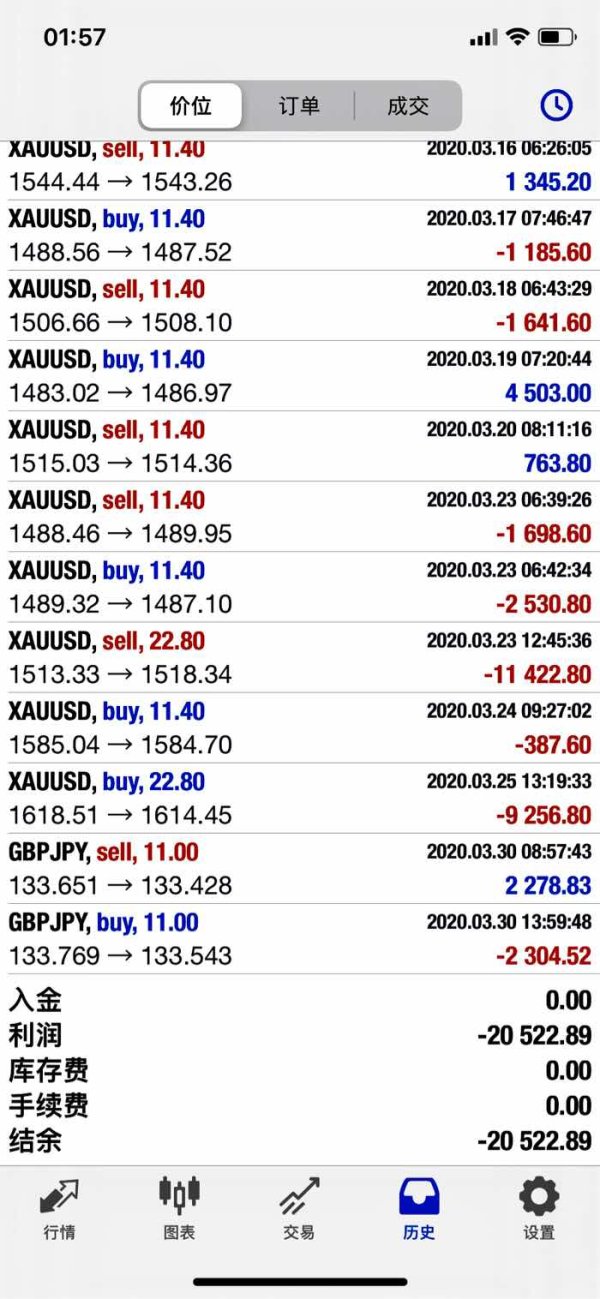Open XAUUSD sell trade from 2020.03.18
Image resolution: width=600 pixels, height=1299 pixels.
tap(300, 305)
